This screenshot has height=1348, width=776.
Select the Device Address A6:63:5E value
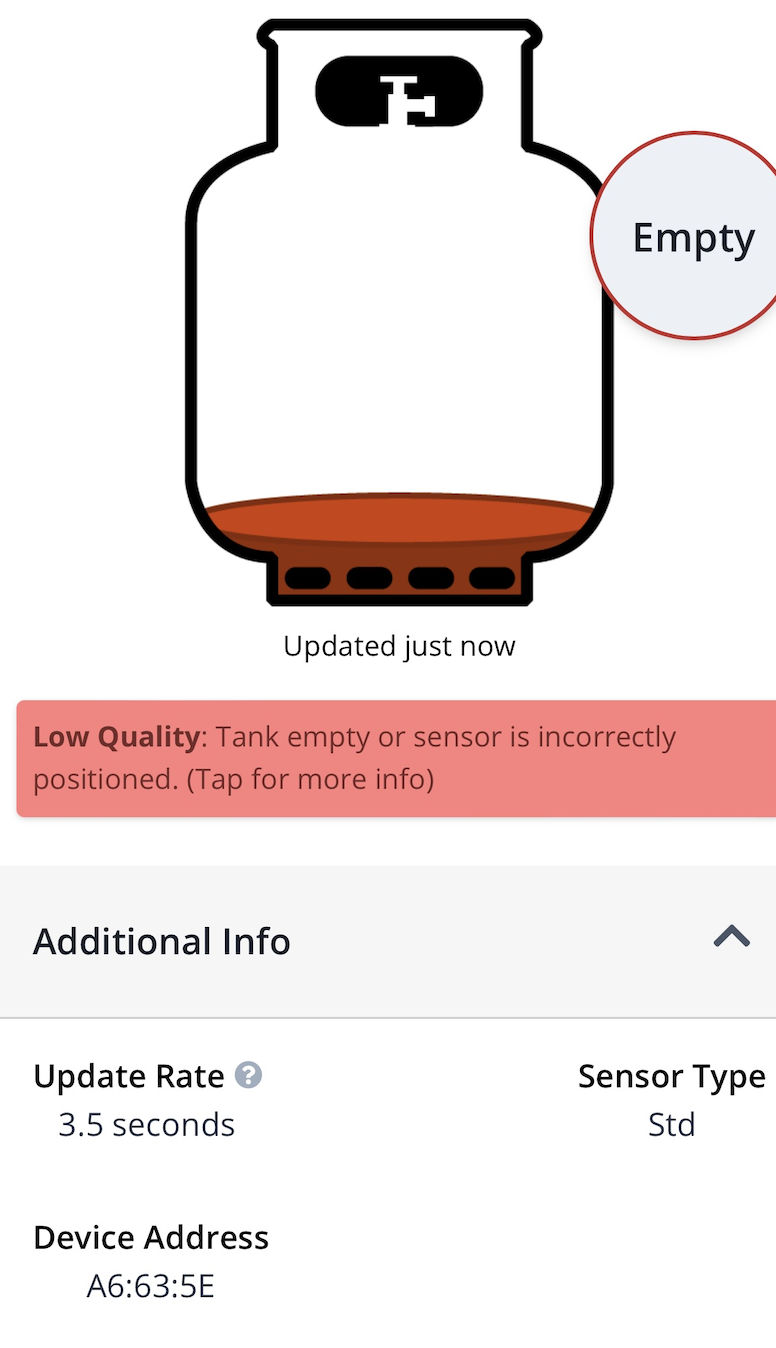pos(149,1287)
